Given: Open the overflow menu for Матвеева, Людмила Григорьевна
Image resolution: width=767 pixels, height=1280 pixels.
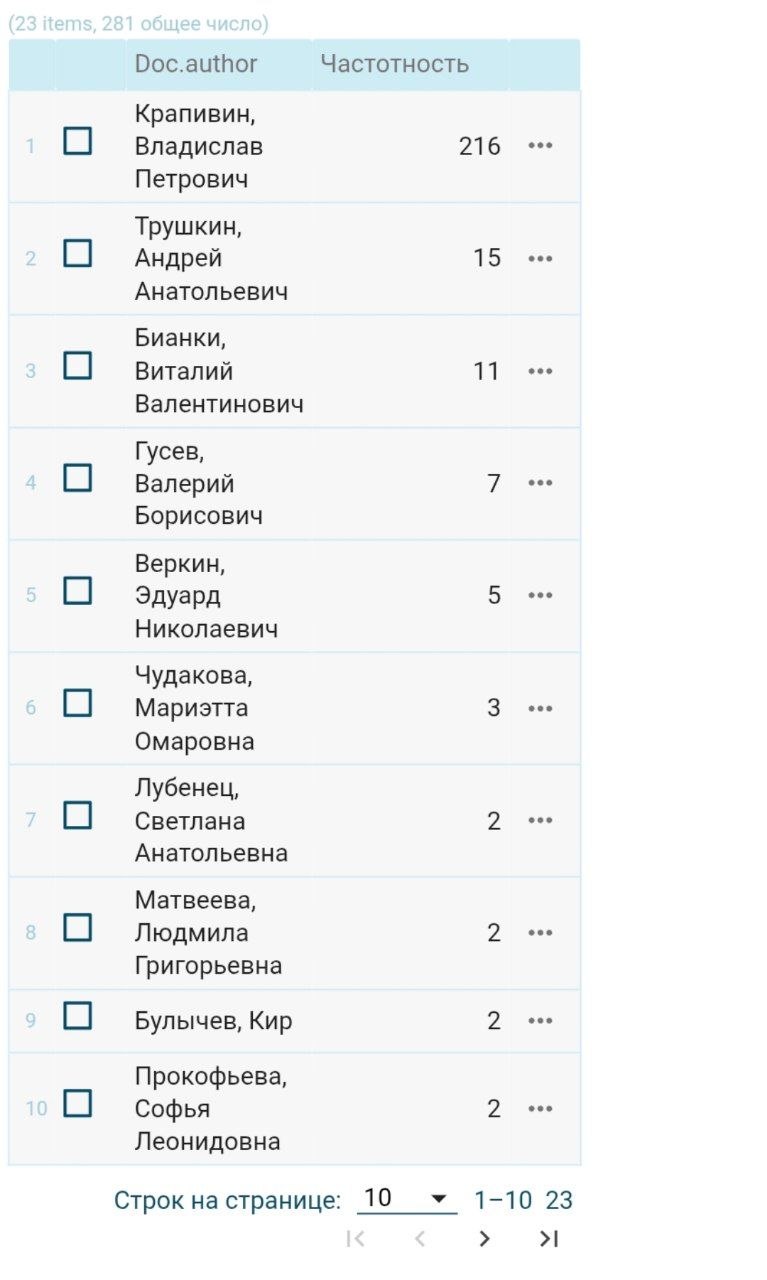Looking at the screenshot, I should point(540,933).
